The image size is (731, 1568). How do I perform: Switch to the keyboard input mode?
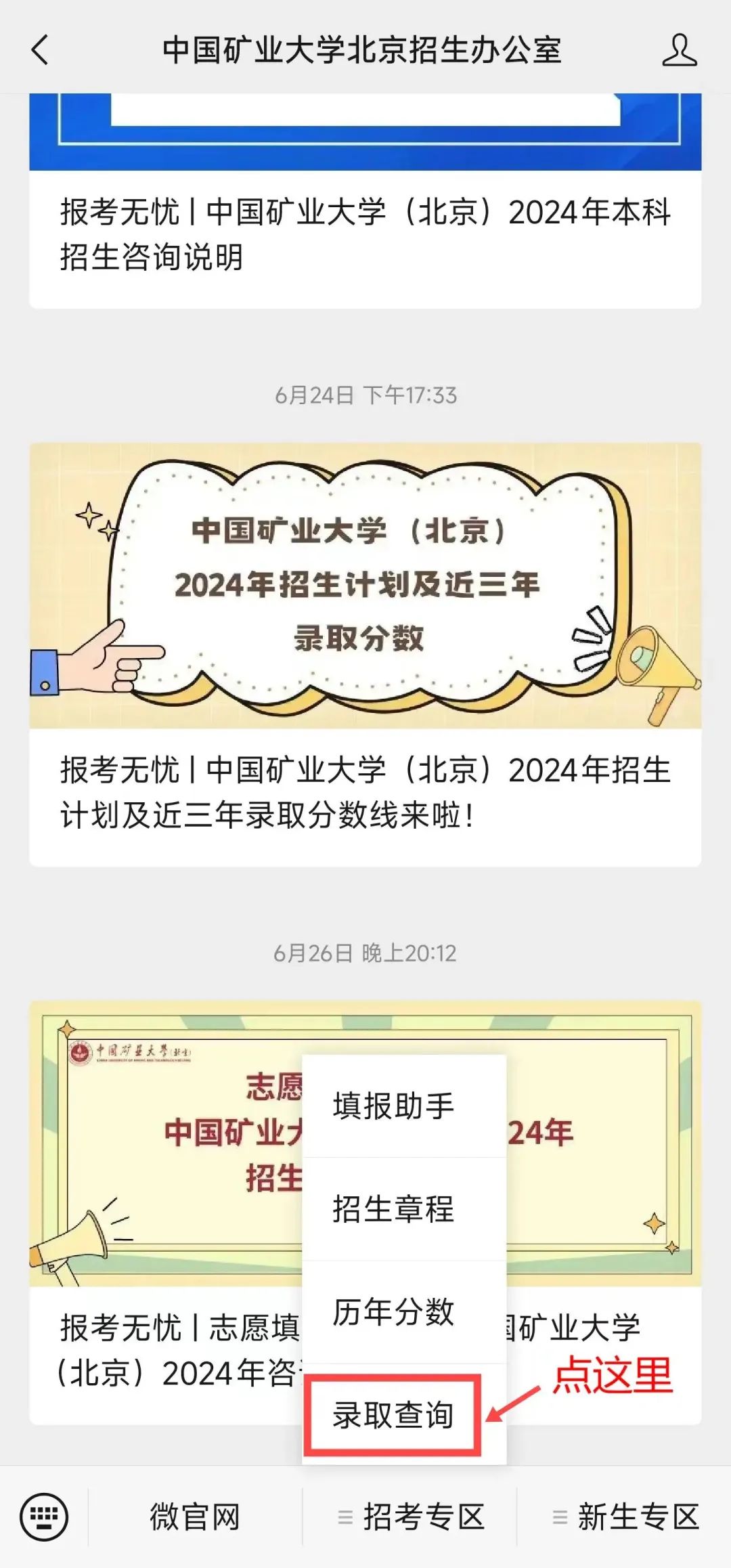coord(44,1517)
